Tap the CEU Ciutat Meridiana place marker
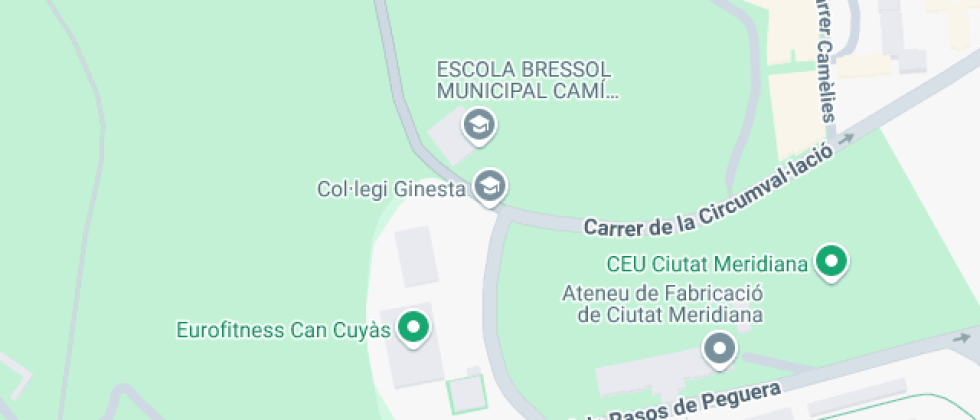Viewport: 980px width, 420px height. (x=831, y=263)
